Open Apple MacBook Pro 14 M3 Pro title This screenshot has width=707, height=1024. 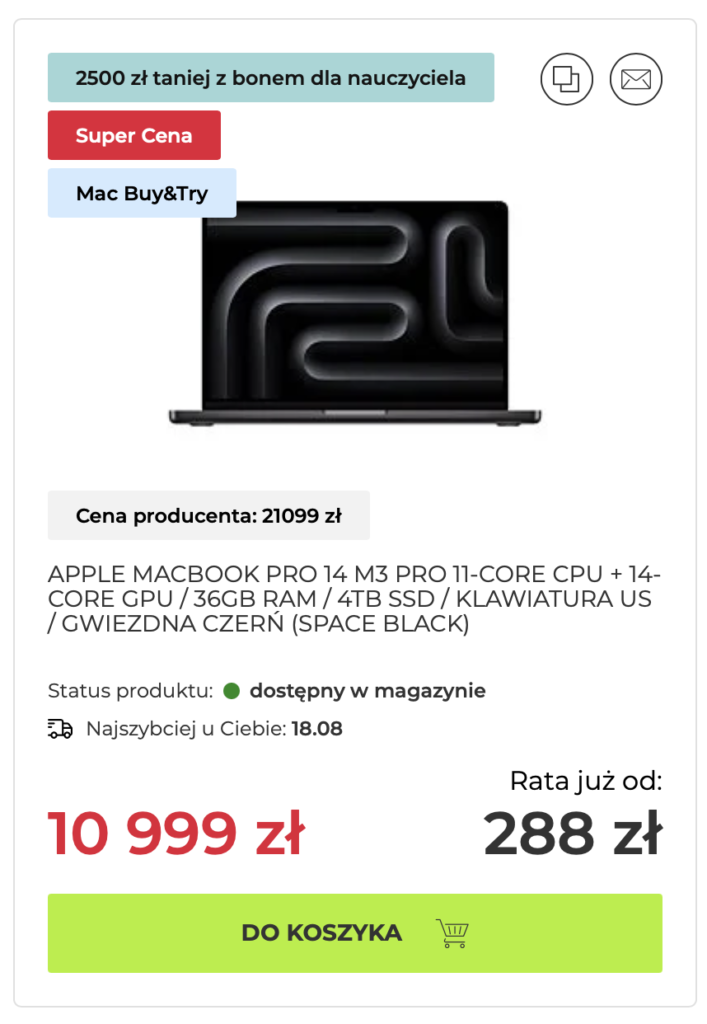(x=354, y=599)
